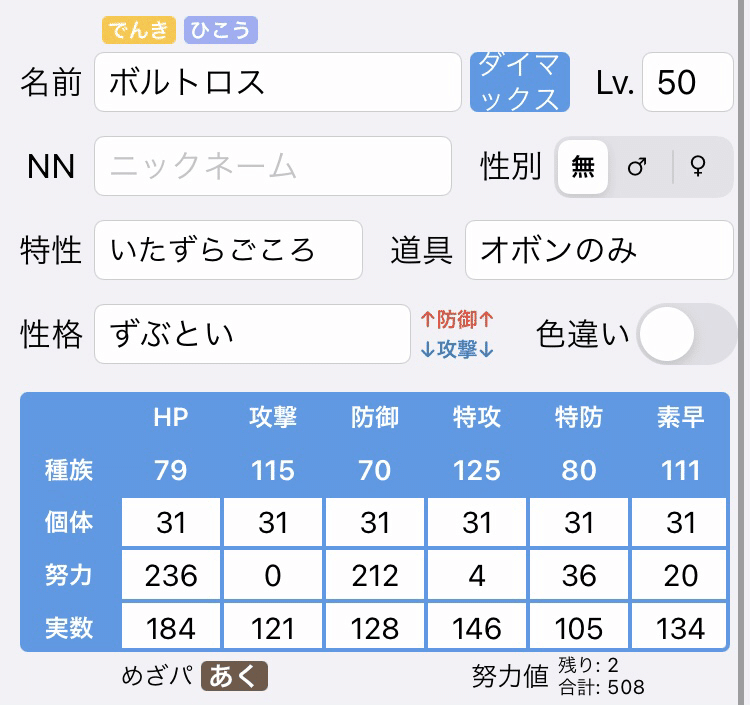Select the ♂ gender option
The height and width of the screenshot is (705, 750).
pos(638,167)
